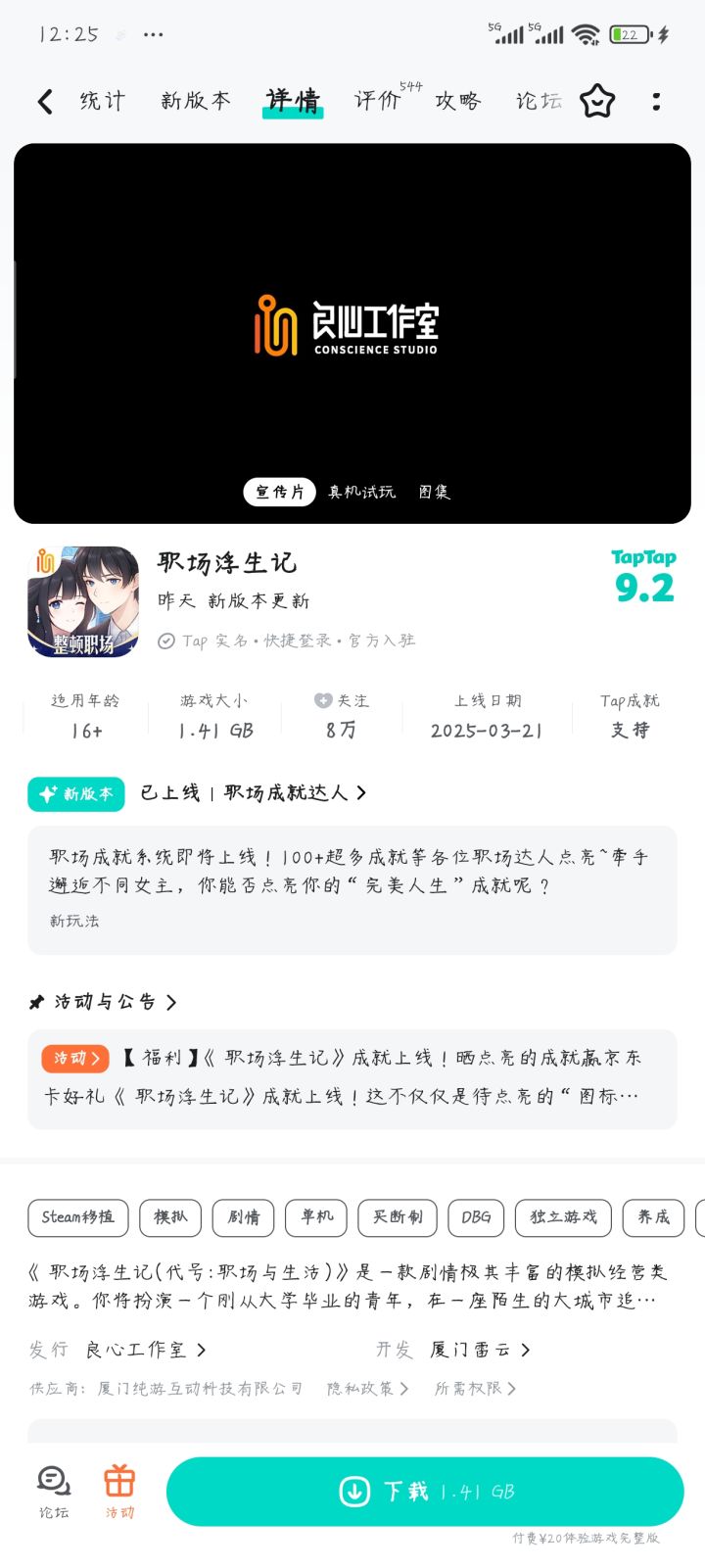Open the more options menu icon
This screenshot has height=1568, width=705.
click(x=655, y=101)
